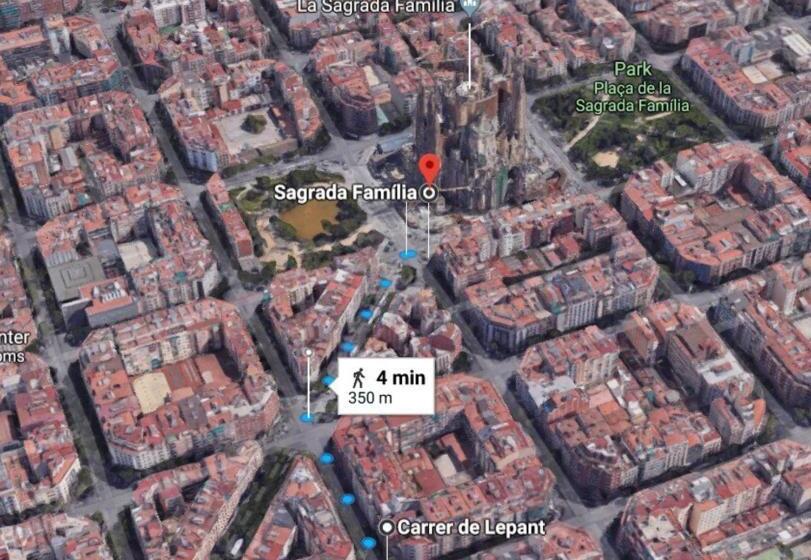This screenshot has width=811, height=560.
Task: Tap the 4 min walking route callout
Action: pos(385,386)
